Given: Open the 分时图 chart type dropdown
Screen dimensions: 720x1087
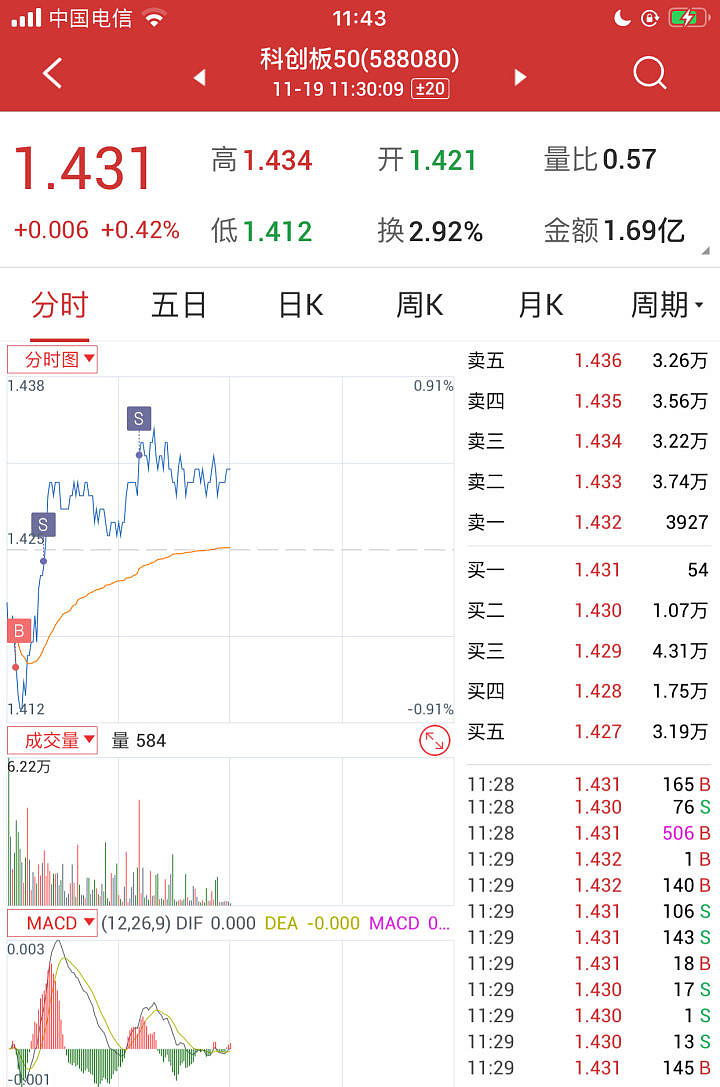Looking at the screenshot, I should (52, 360).
